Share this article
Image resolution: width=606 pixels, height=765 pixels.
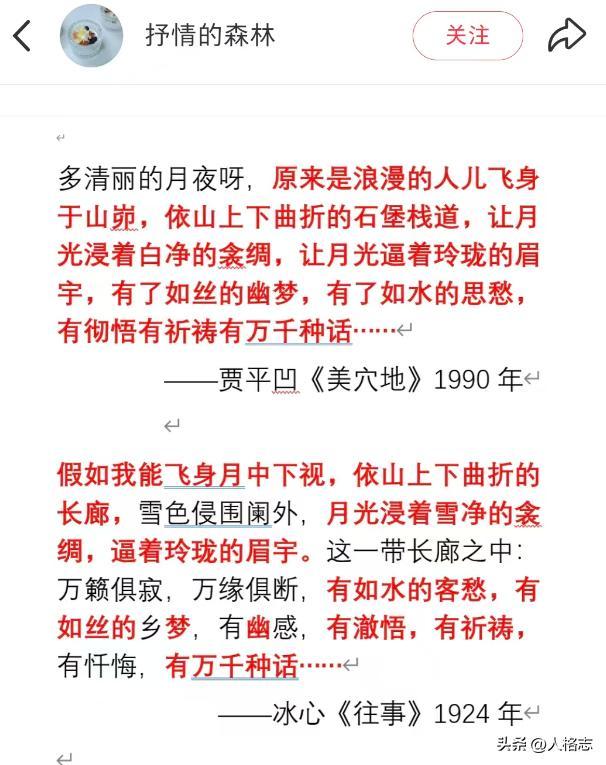pos(567,36)
